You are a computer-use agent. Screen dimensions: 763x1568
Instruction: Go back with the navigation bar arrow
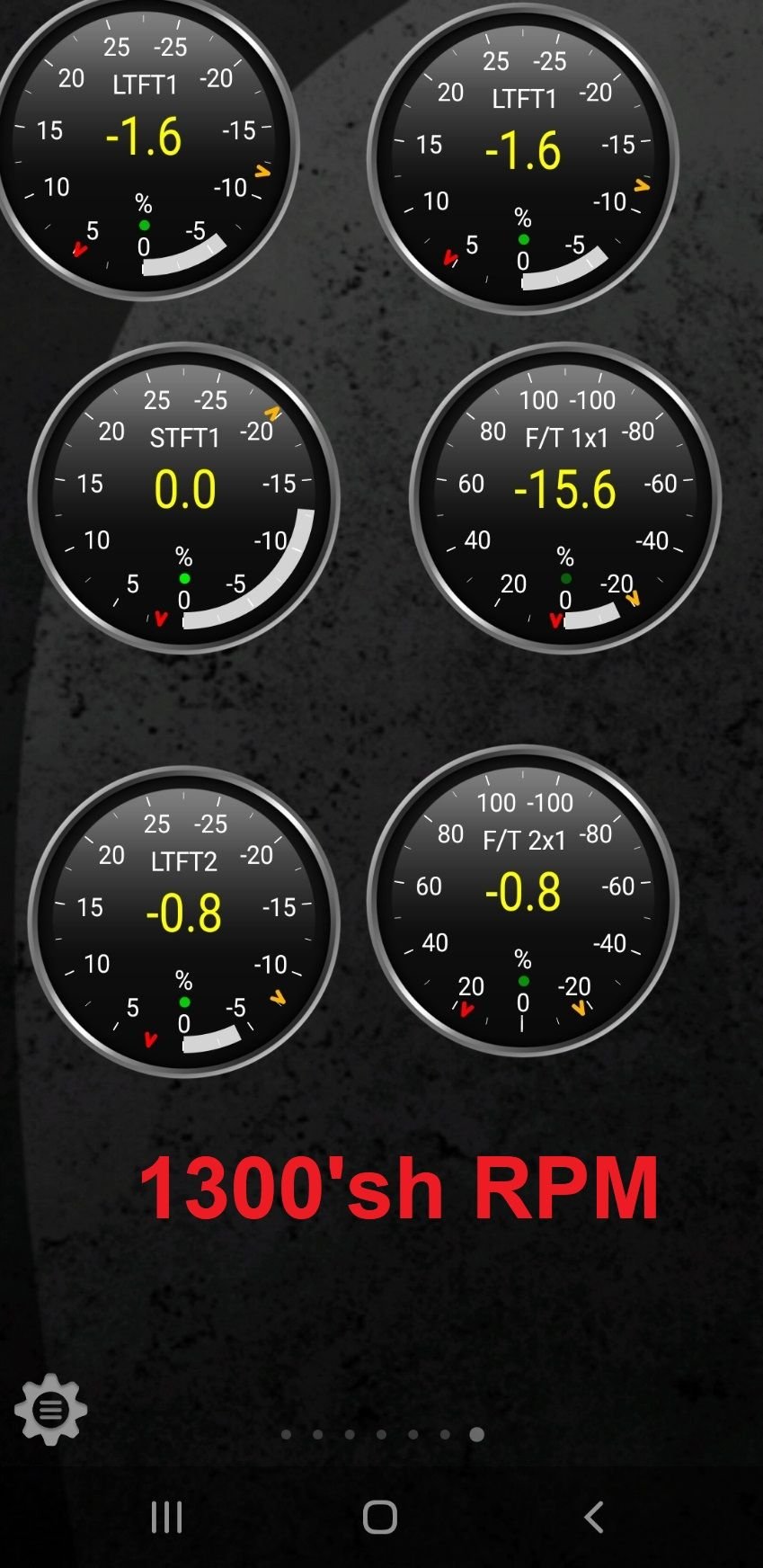(x=593, y=1517)
